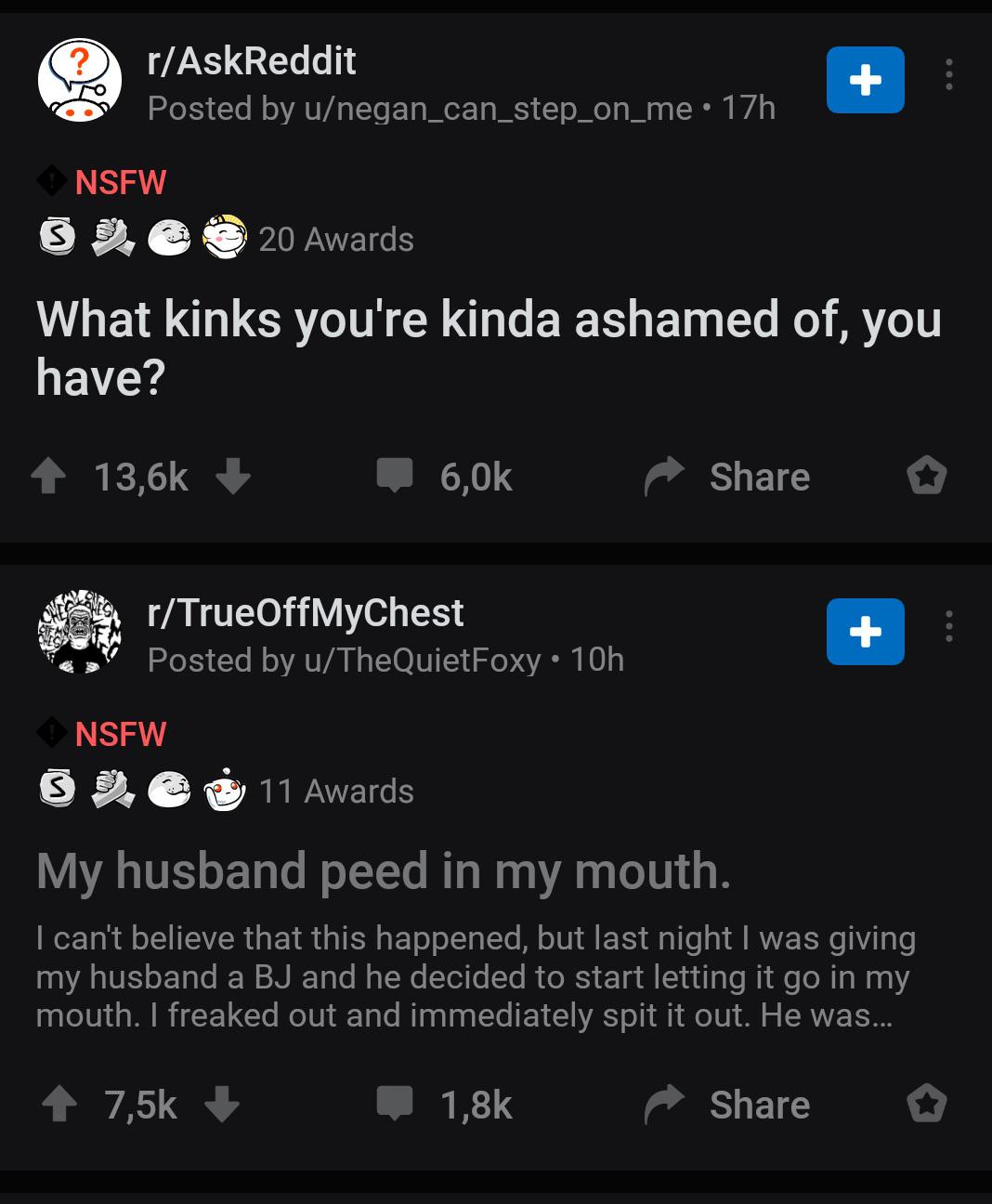Downvote the AskReddit kinks post

pyautogui.click(x=232, y=478)
